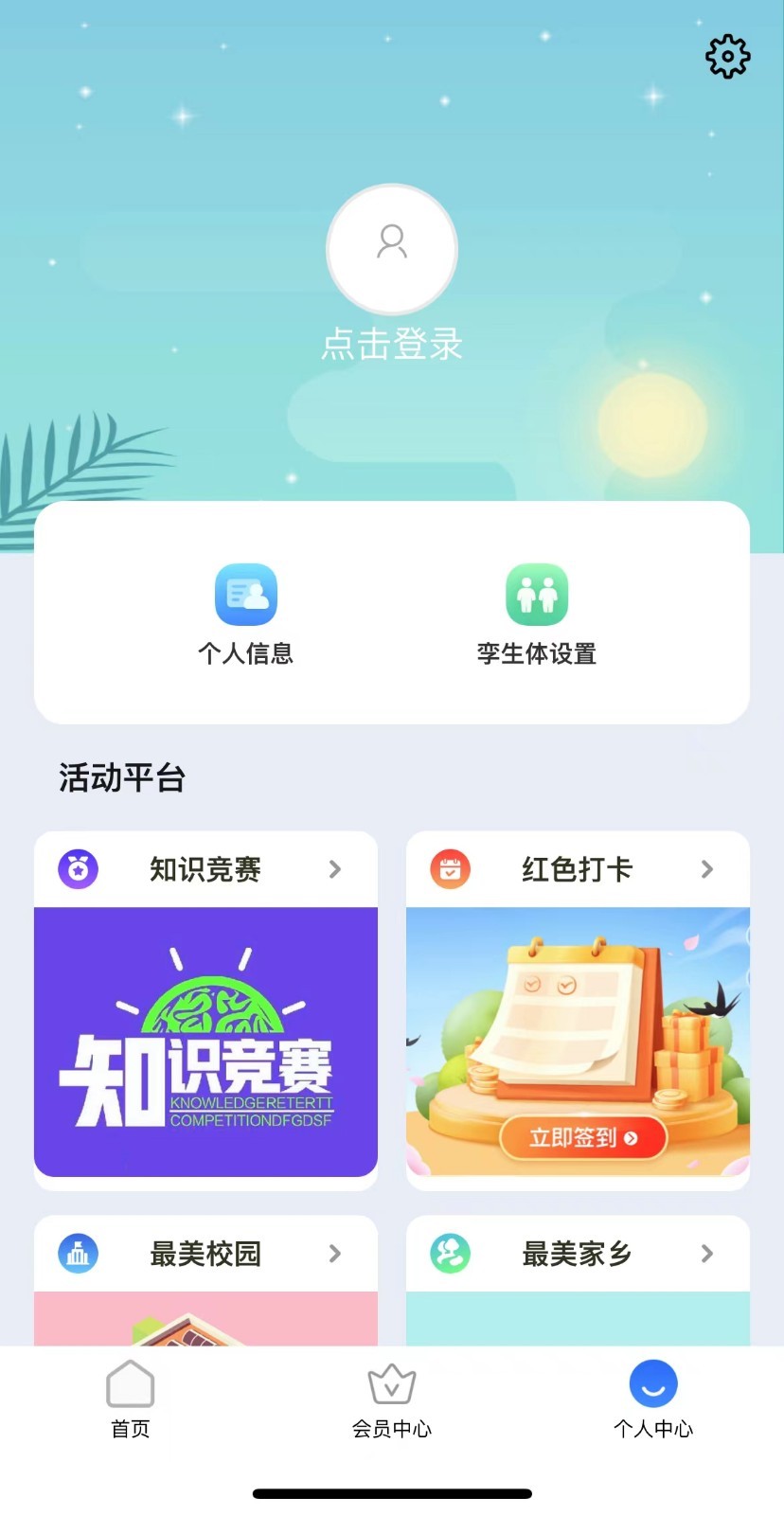Select the 最美家乡 globe icon
Image resolution: width=784 pixels, height=1515 pixels.
pos(450,1254)
